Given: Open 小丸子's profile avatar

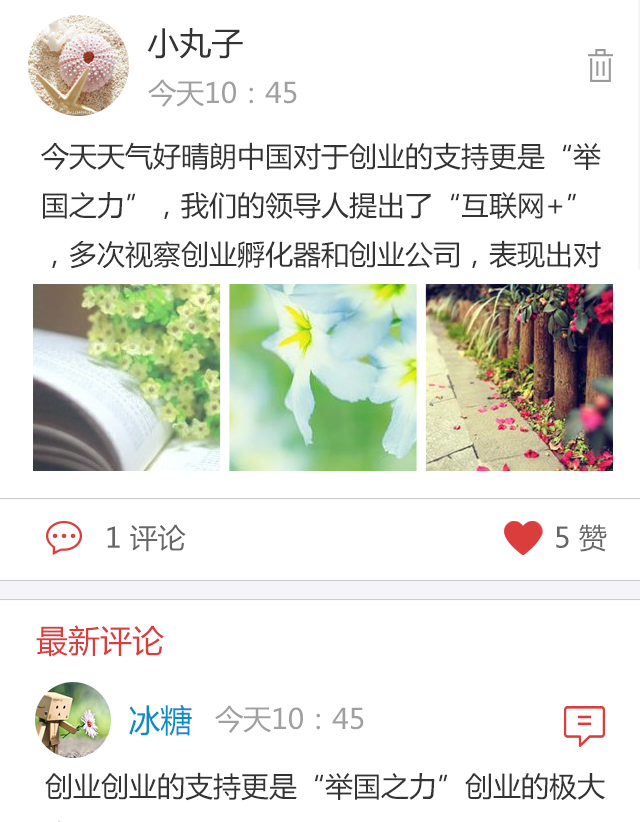Looking at the screenshot, I should (x=78, y=66).
